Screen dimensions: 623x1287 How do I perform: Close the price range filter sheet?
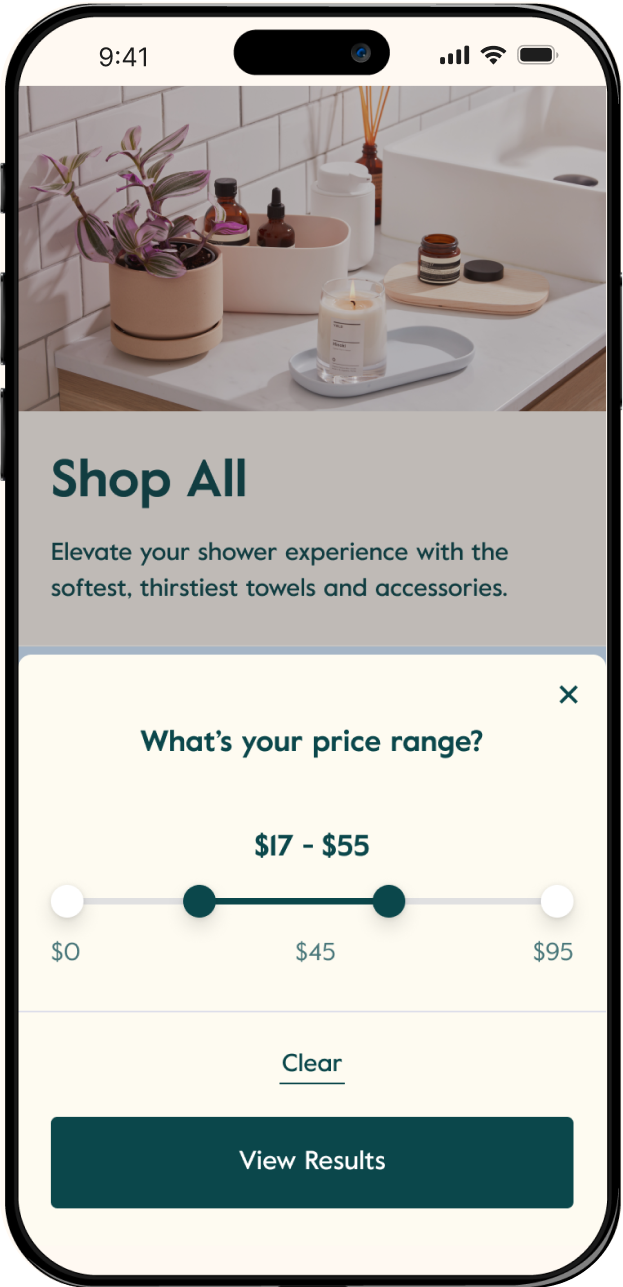(568, 694)
